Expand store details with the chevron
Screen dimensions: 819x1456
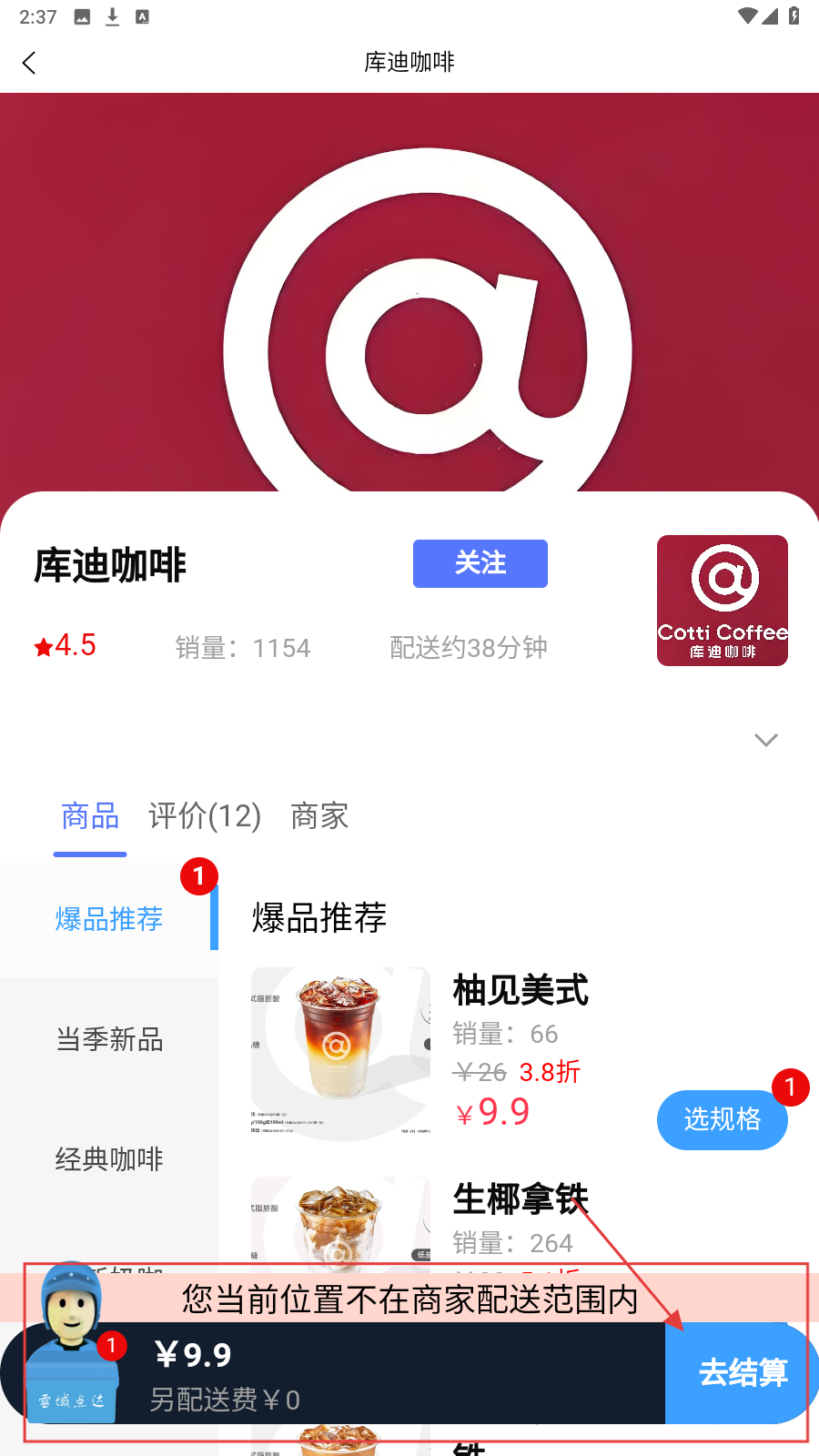pyautogui.click(x=766, y=740)
